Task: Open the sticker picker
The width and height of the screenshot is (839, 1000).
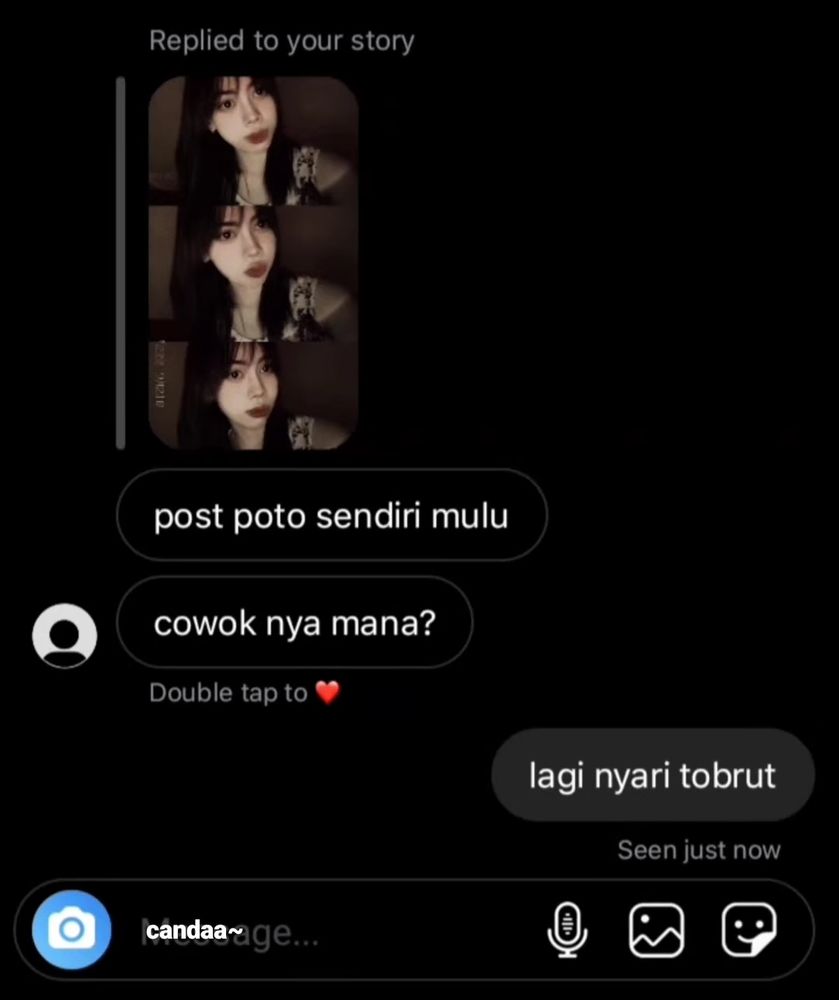Action: (x=749, y=931)
